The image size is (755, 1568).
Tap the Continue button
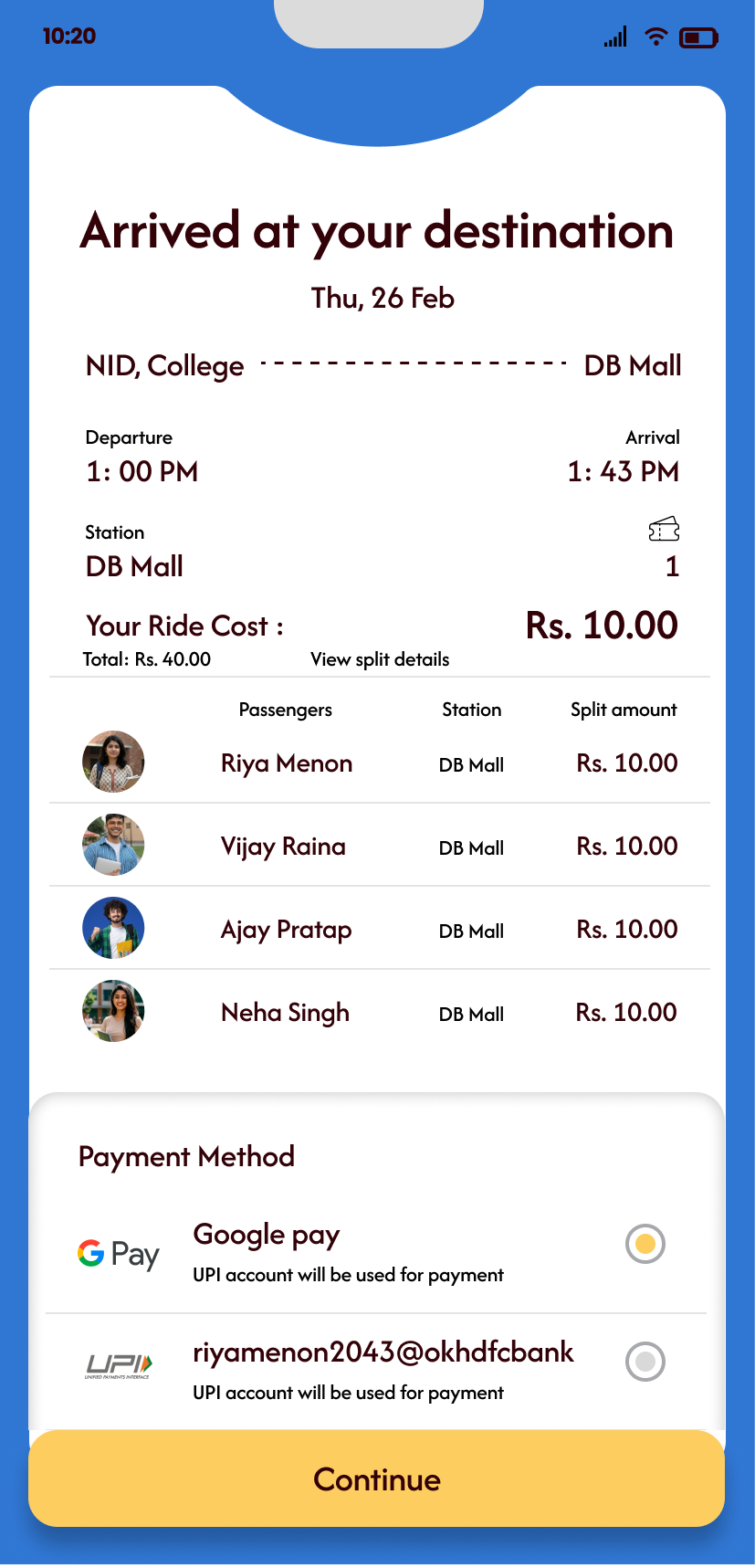click(376, 1479)
